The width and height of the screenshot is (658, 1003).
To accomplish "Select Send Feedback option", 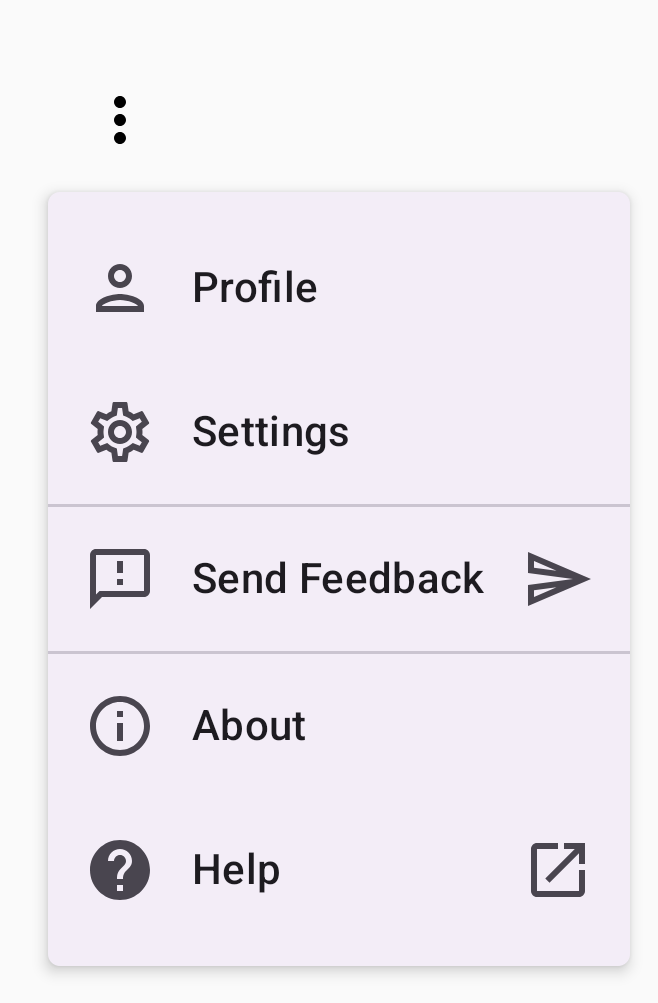I will (337, 579).
